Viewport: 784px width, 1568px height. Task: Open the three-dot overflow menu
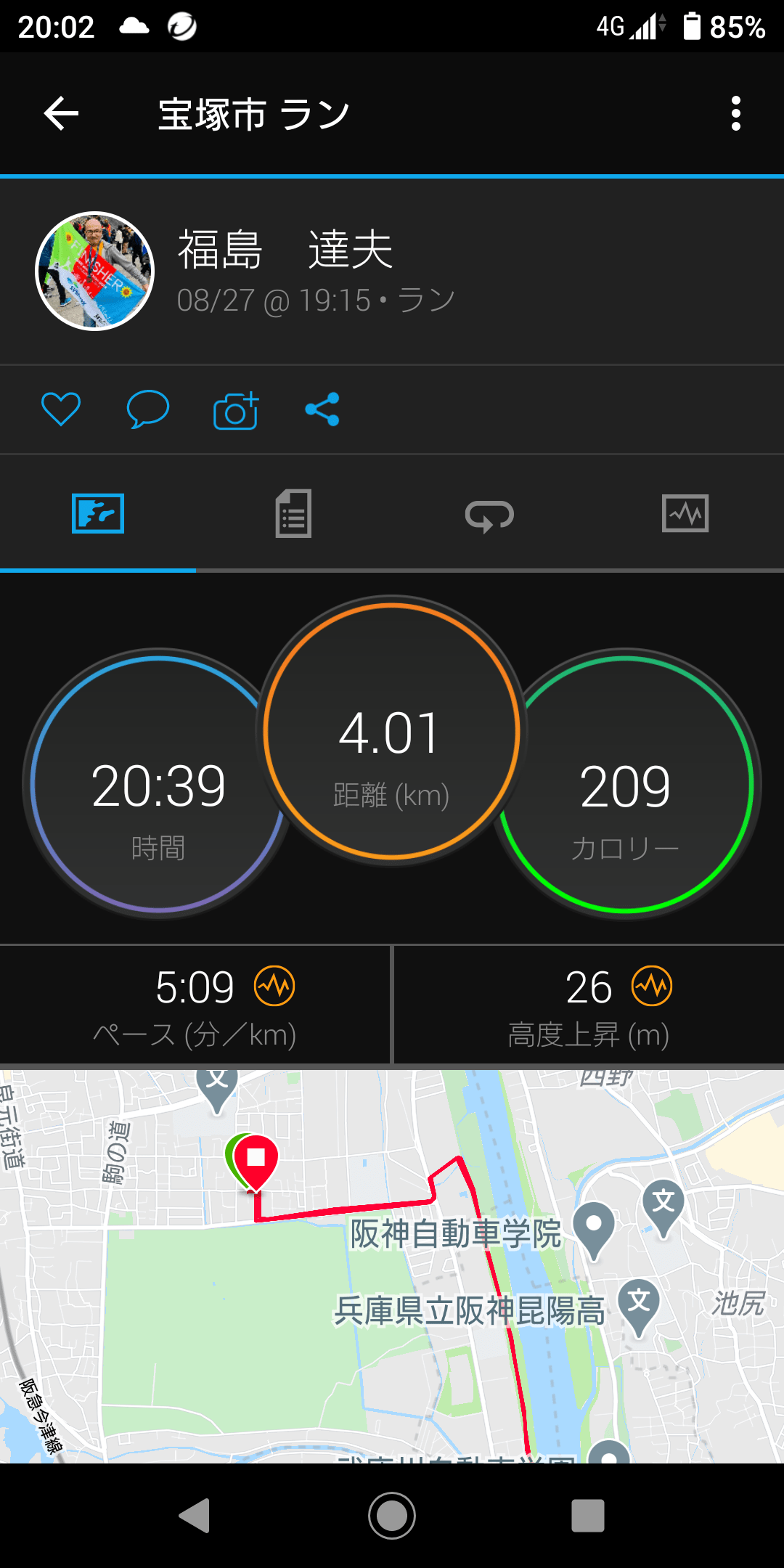click(735, 114)
